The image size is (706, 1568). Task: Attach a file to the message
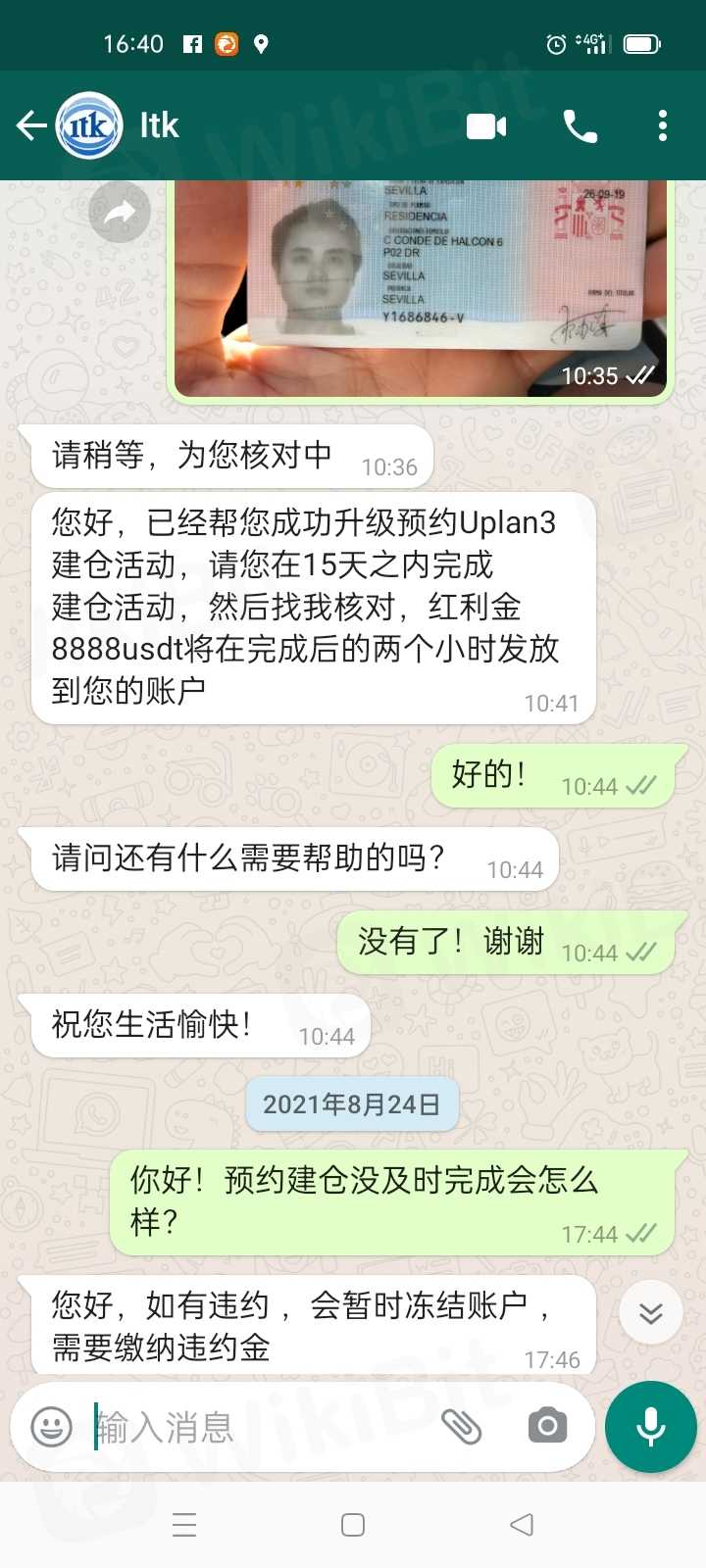pyautogui.click(x=461, y=1427)
